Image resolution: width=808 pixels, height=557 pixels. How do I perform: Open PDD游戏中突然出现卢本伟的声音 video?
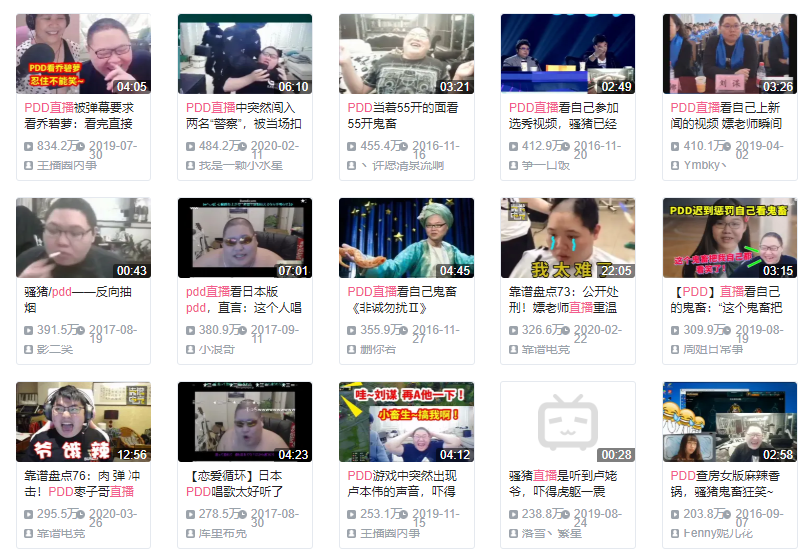(406, 422)
